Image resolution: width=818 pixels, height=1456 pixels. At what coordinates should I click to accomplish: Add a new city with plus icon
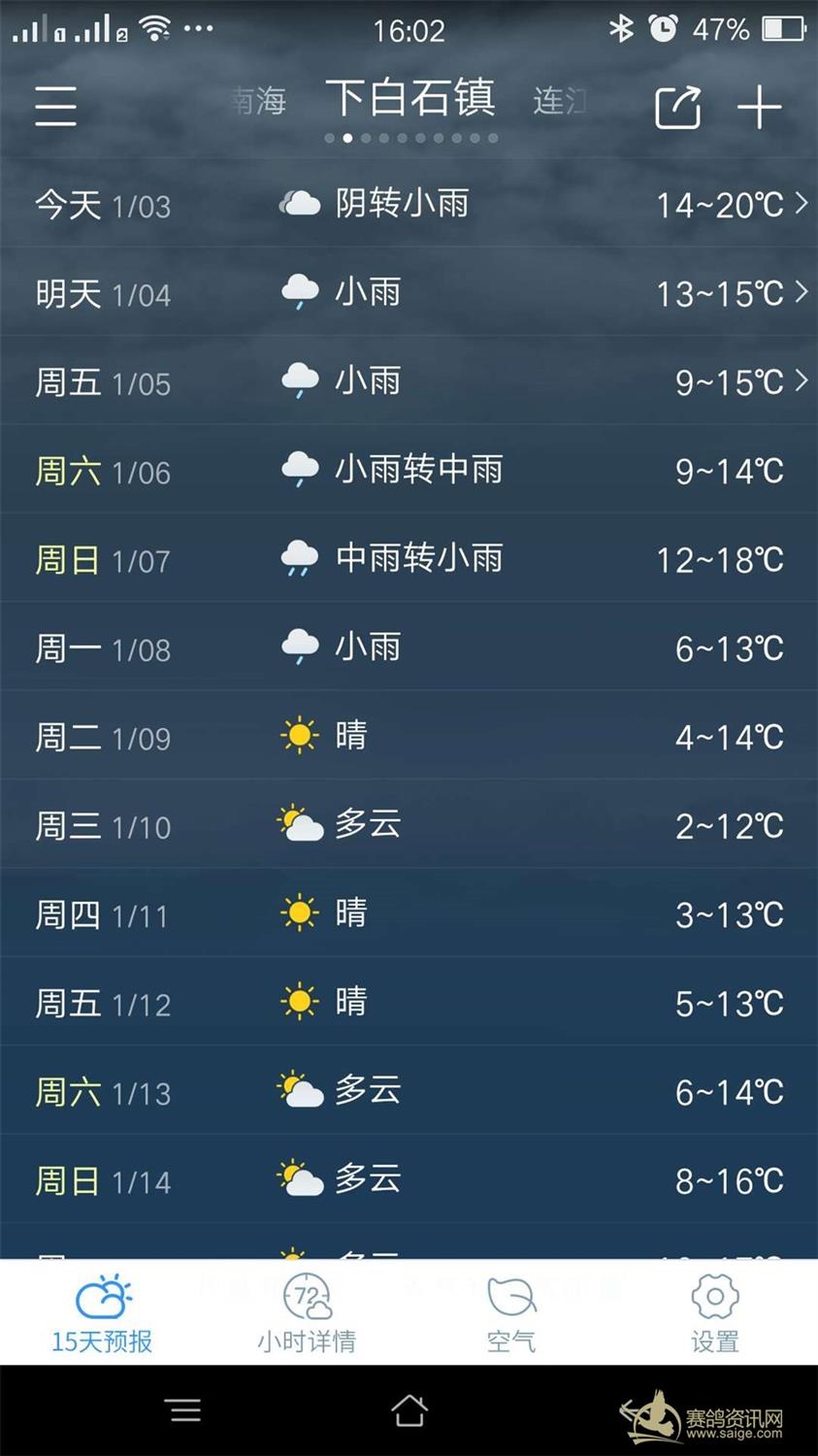759,107
